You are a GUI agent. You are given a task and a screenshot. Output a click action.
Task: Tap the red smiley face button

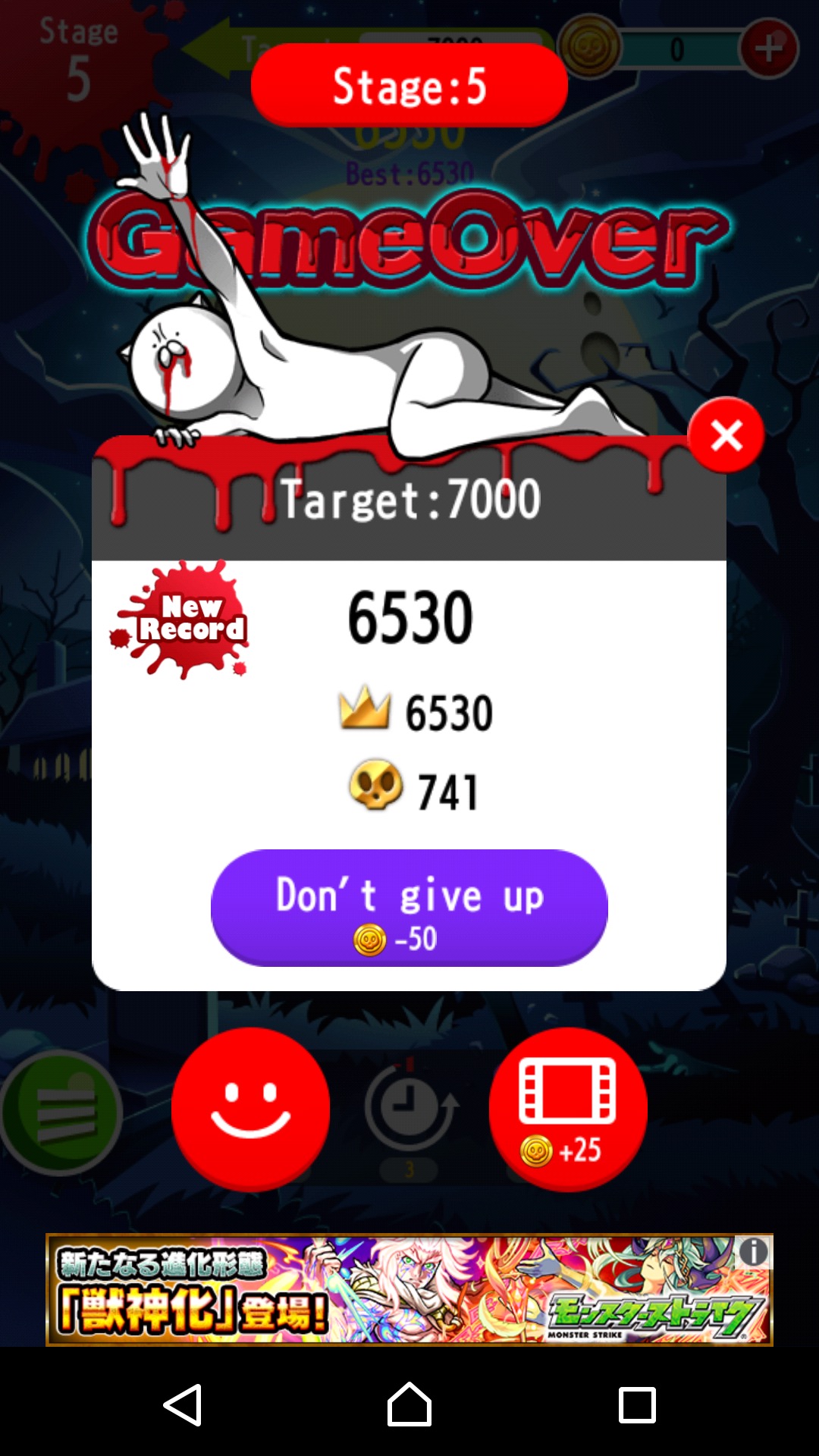[x=250, y=1109]
